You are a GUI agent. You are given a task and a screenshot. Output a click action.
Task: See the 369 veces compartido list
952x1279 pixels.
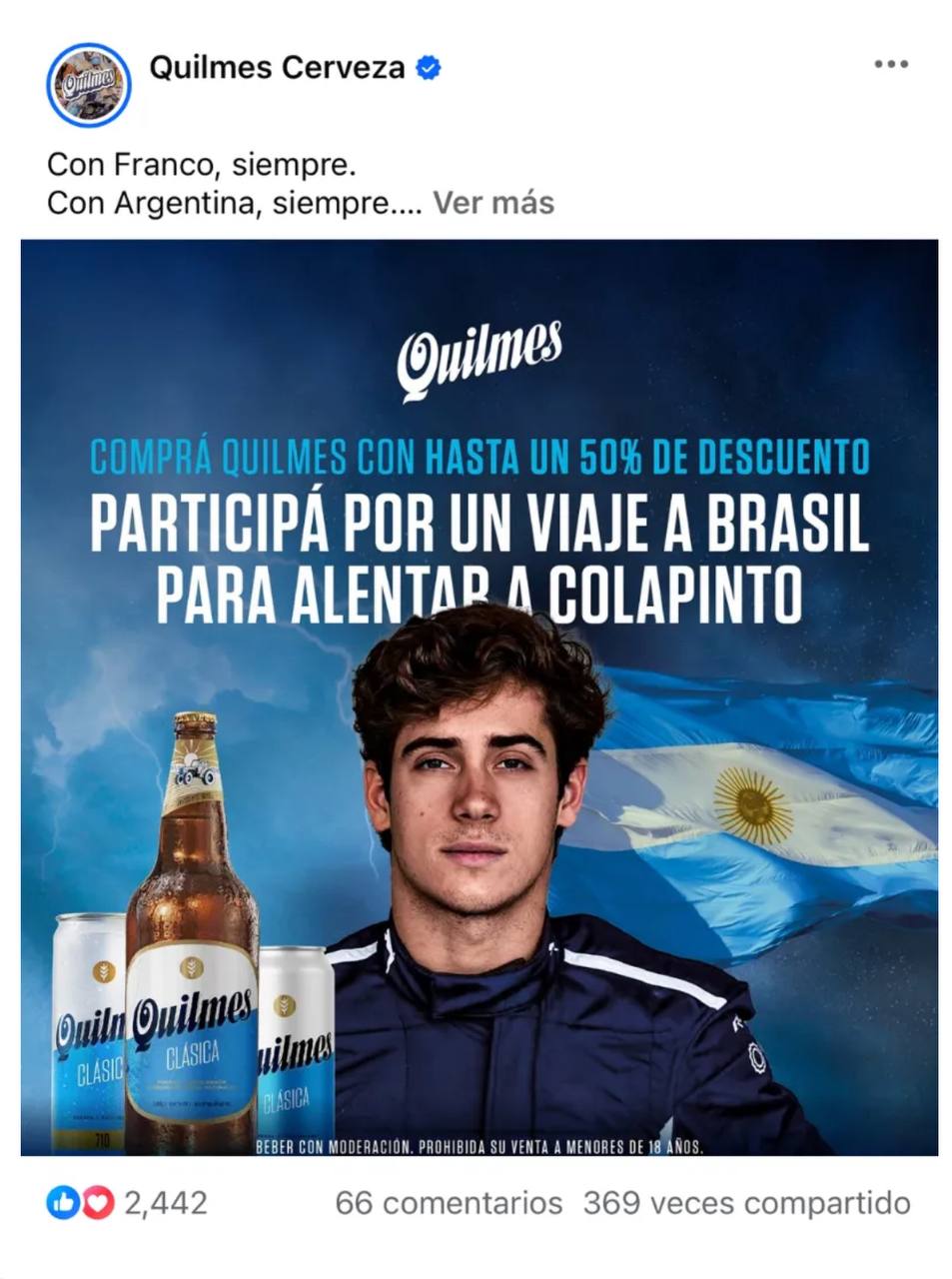(x=746, y=1203)
